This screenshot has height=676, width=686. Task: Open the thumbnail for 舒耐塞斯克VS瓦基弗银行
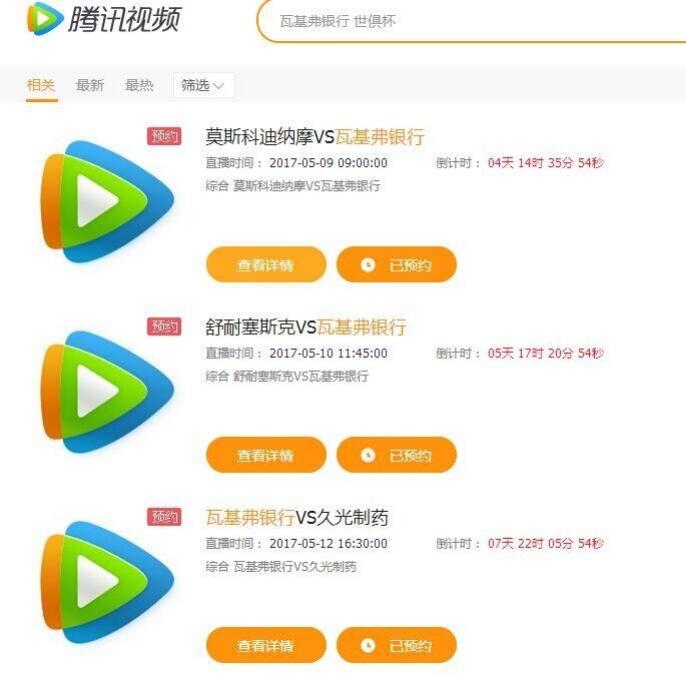point(105,391)
